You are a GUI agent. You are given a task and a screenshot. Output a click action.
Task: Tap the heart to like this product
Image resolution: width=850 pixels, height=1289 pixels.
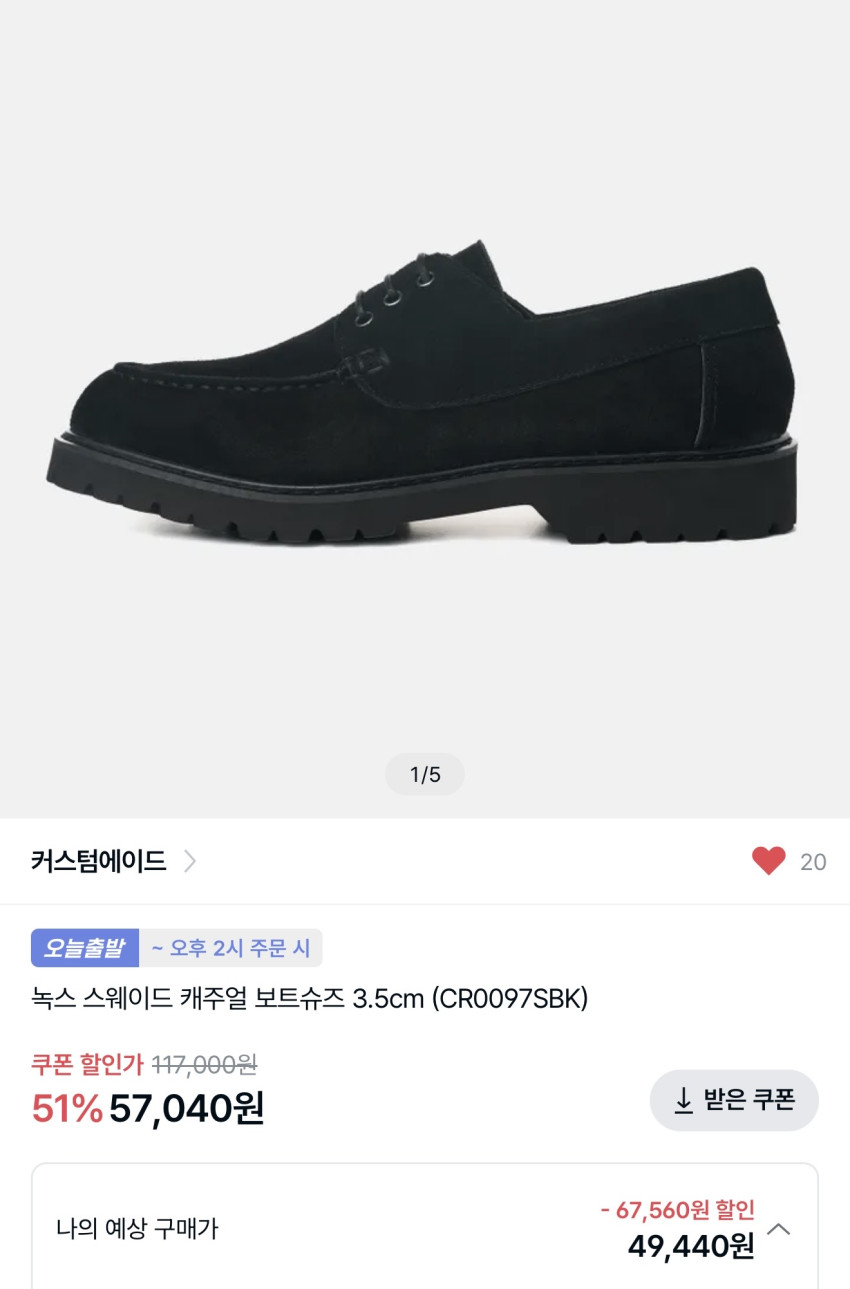coord(768,861)
